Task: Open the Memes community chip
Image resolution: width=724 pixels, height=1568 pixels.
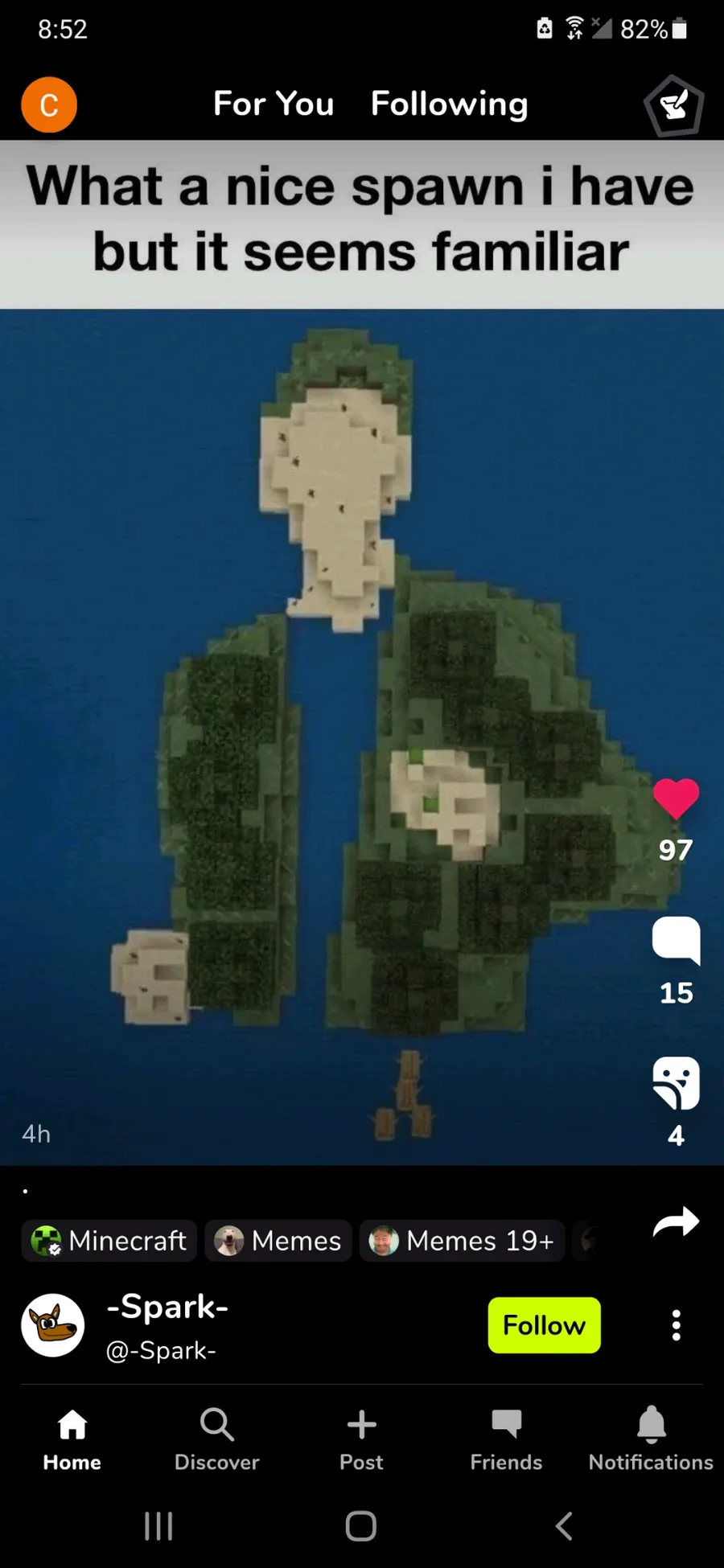Action: [x=278, y=1241]
